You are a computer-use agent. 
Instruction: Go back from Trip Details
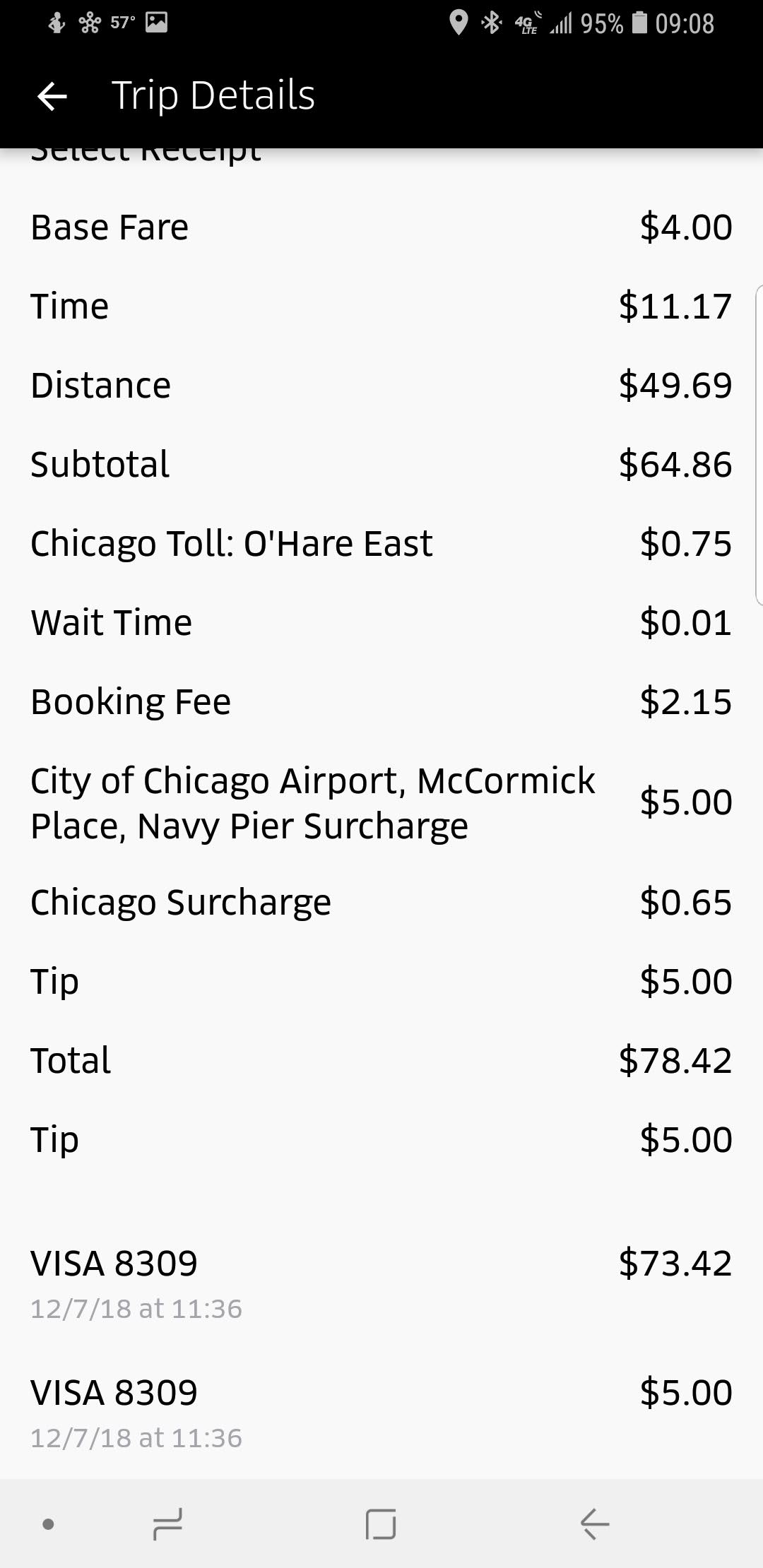pos(52,96)
